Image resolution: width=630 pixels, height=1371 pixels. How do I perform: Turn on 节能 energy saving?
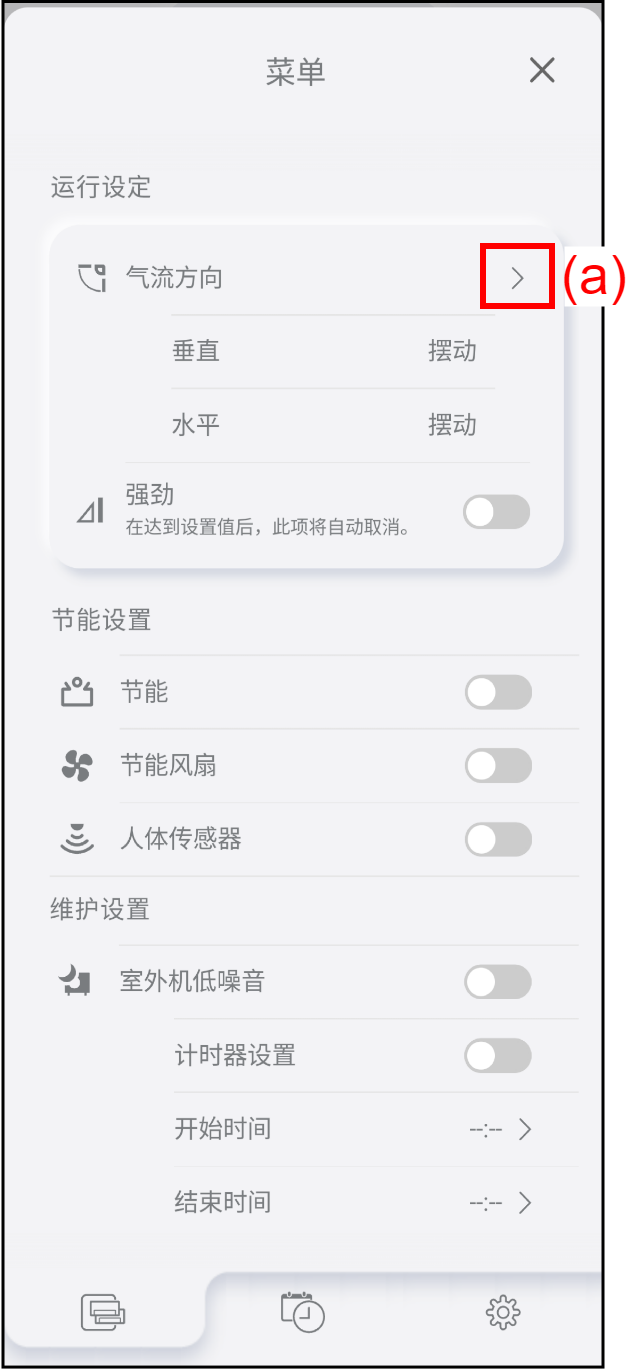coord(498,692)
